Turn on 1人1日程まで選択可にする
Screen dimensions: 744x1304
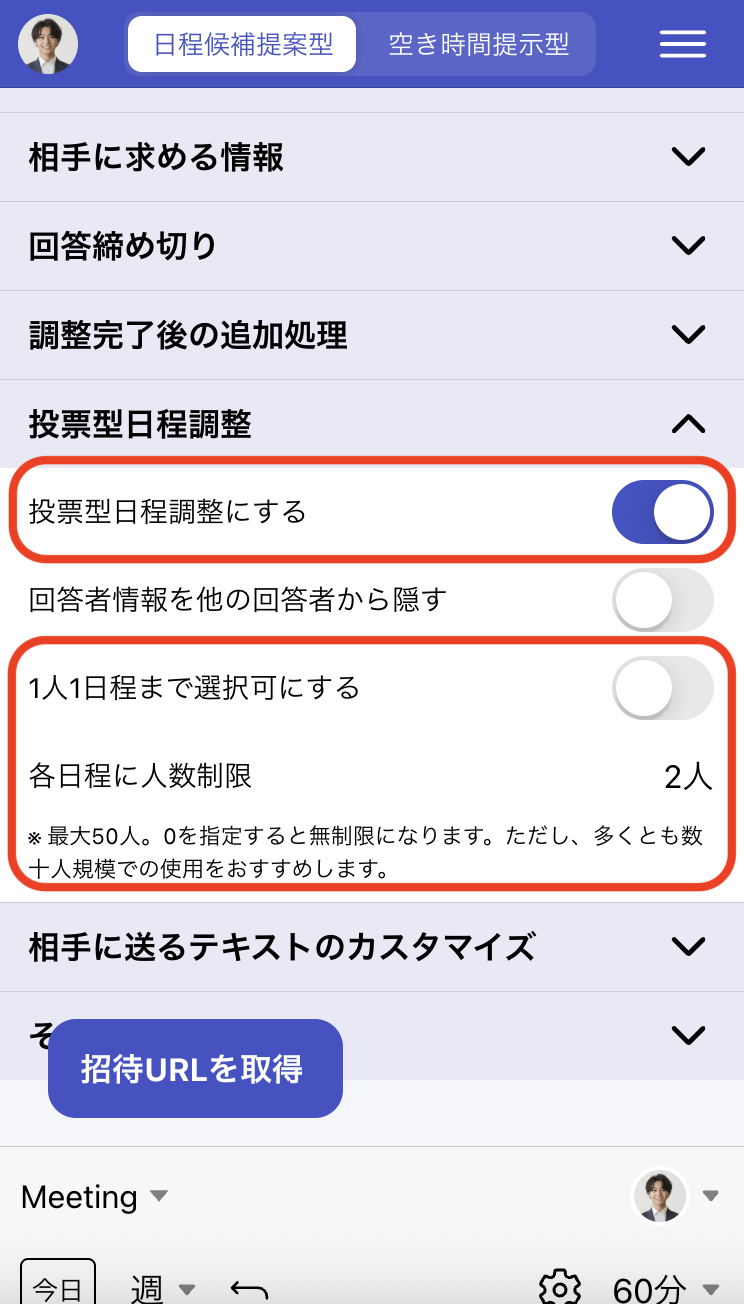pos(663,689)
